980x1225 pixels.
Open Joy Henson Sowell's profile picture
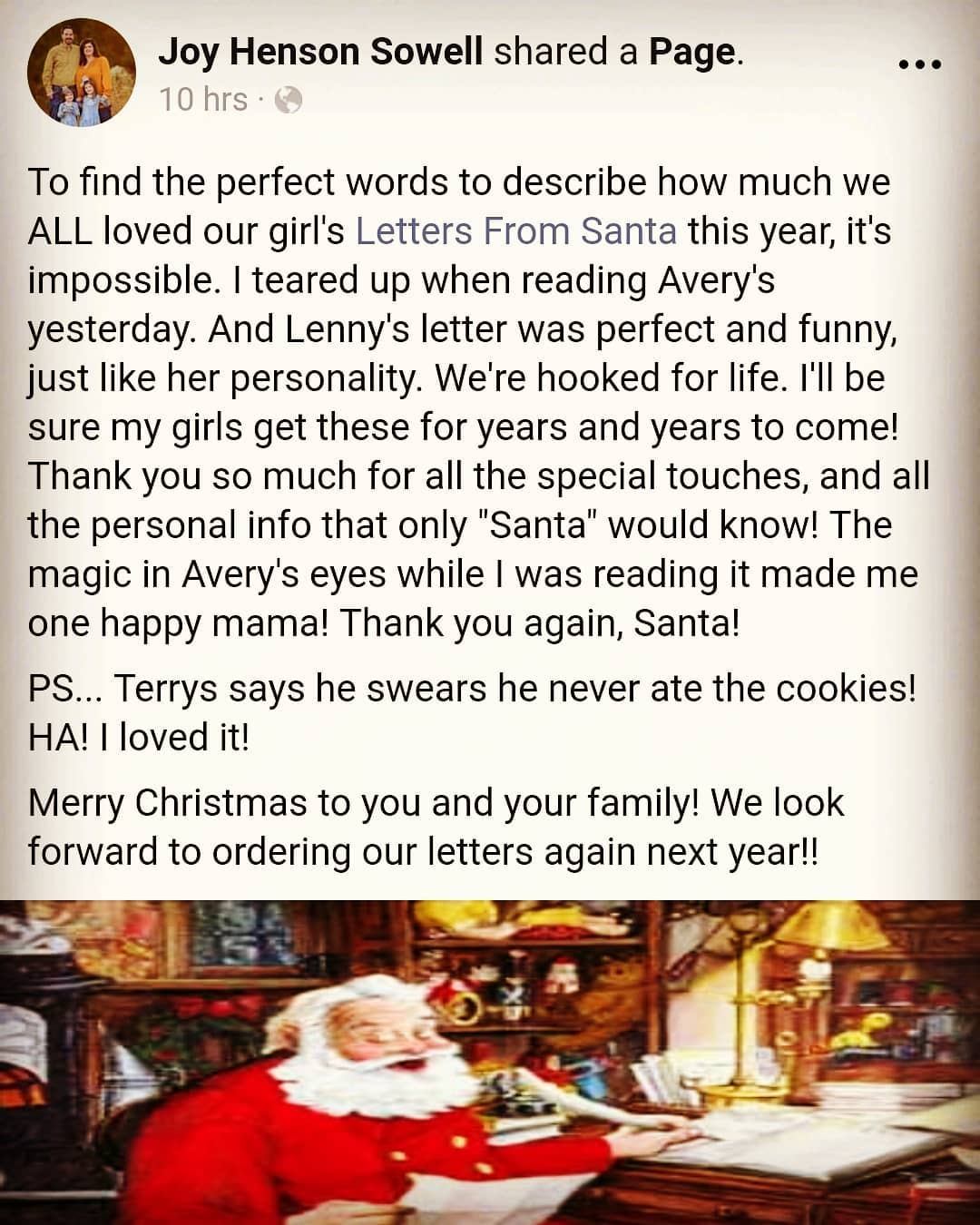[82, 72]
